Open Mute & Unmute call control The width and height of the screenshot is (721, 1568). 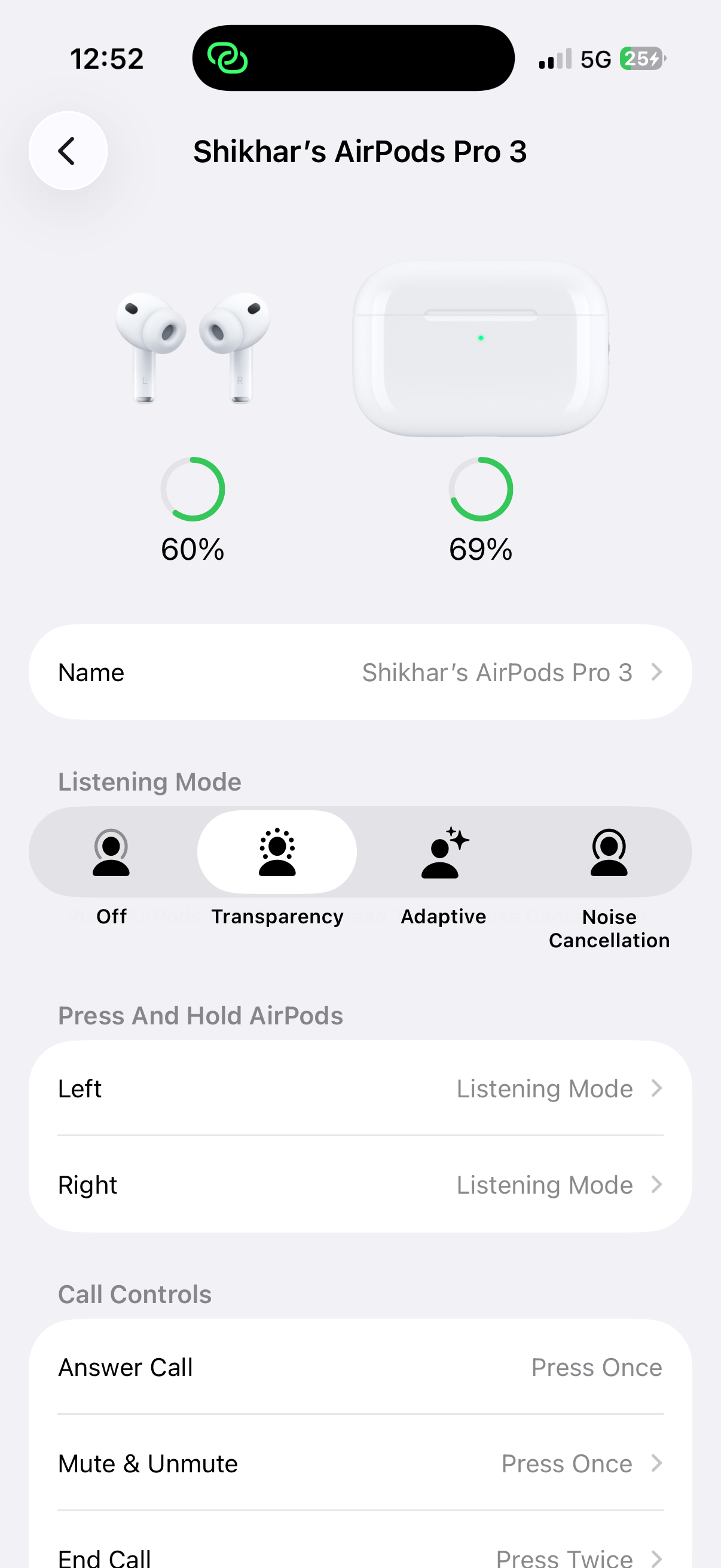(x=360, y=1463)
